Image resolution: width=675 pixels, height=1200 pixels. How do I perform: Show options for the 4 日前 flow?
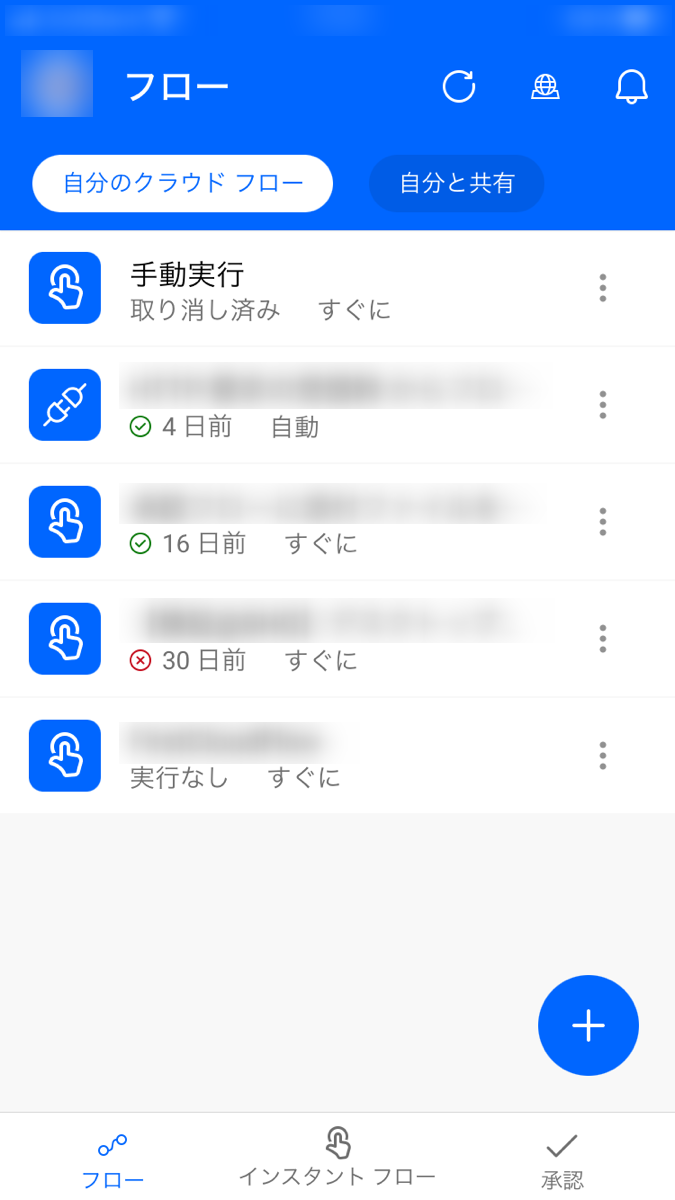click(x=602, y=405)
